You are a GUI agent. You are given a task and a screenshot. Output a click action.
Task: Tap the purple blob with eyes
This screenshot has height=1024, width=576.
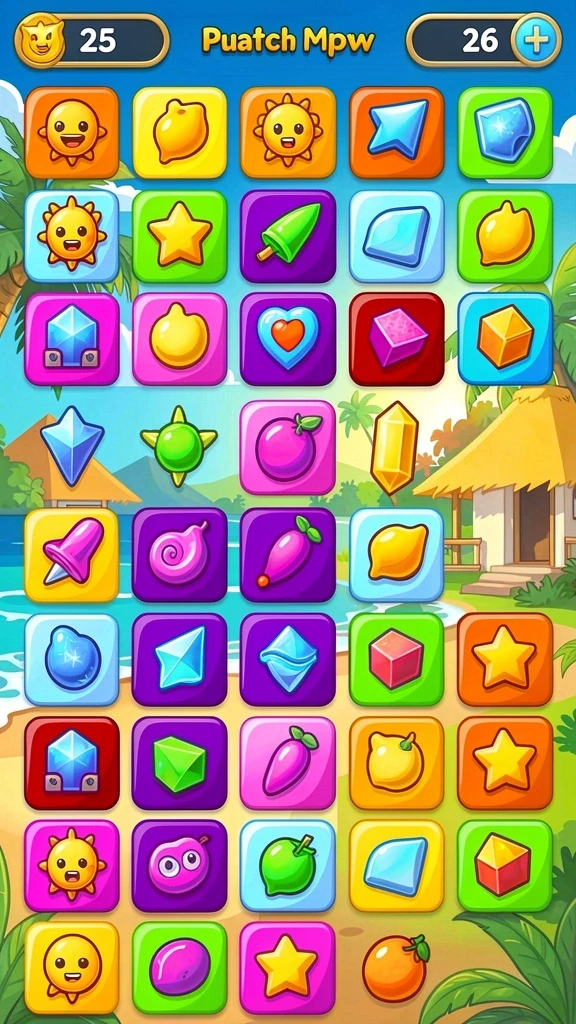180,866
